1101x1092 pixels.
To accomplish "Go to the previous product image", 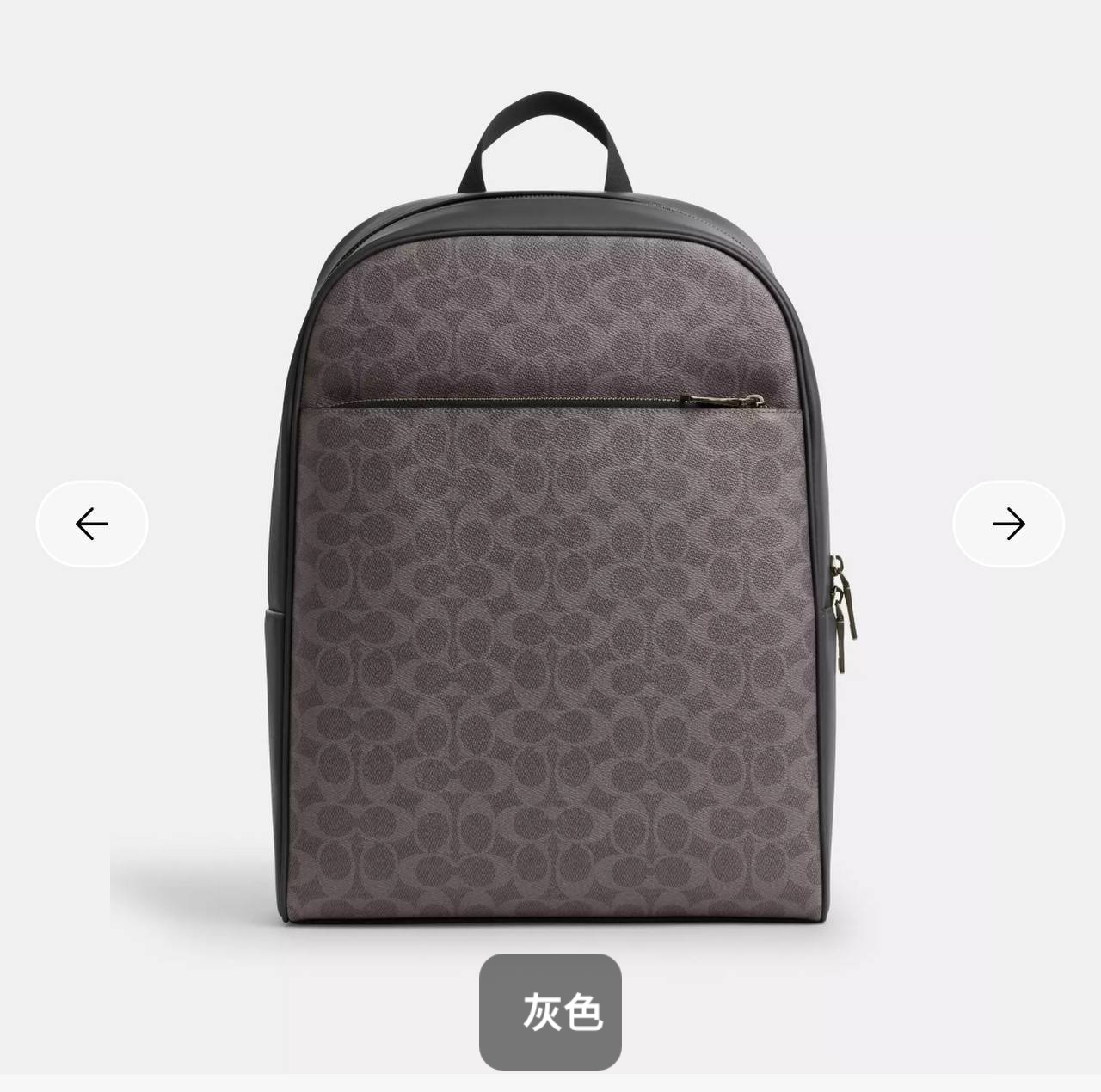I will pyautogui.click(x=92, y=524).
